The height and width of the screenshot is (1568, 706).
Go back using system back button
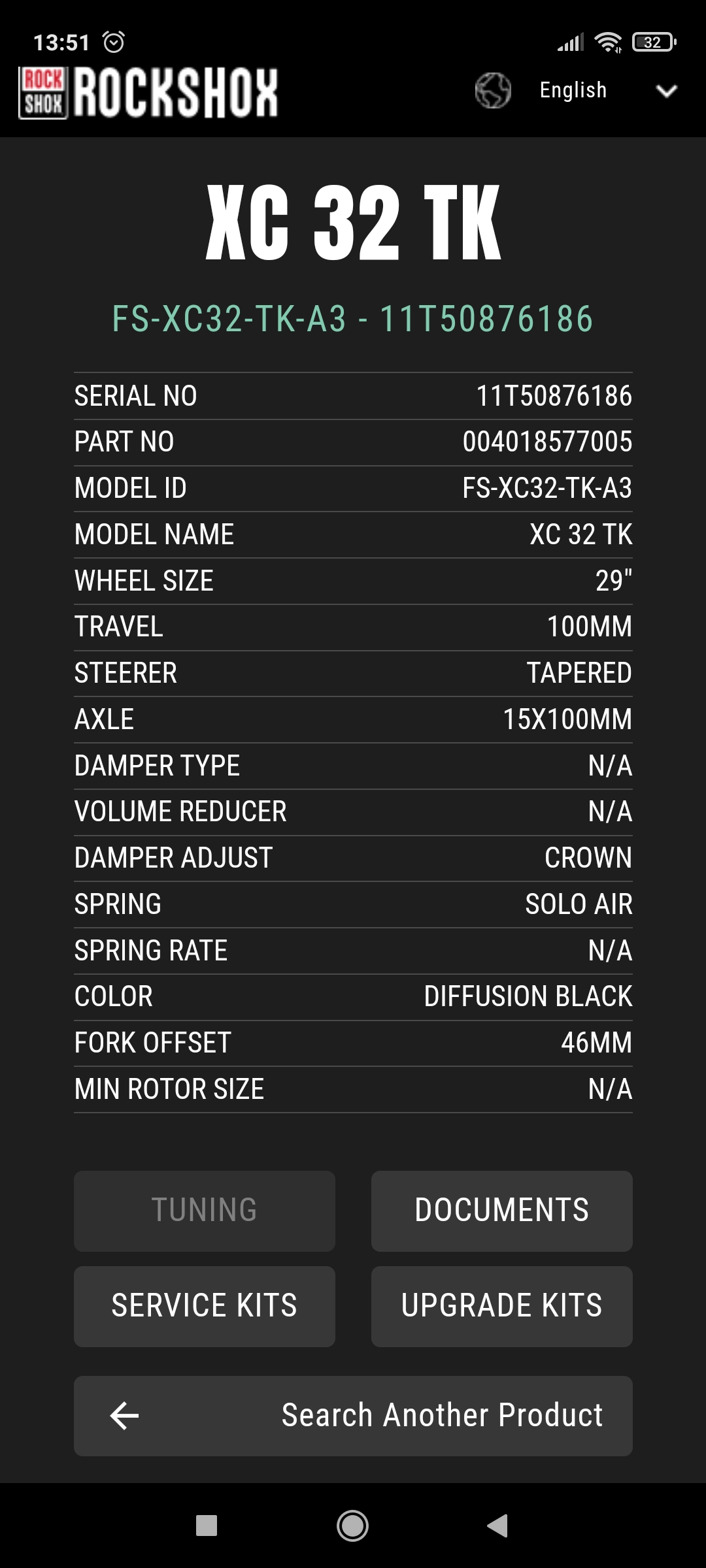click(498, 1526)
